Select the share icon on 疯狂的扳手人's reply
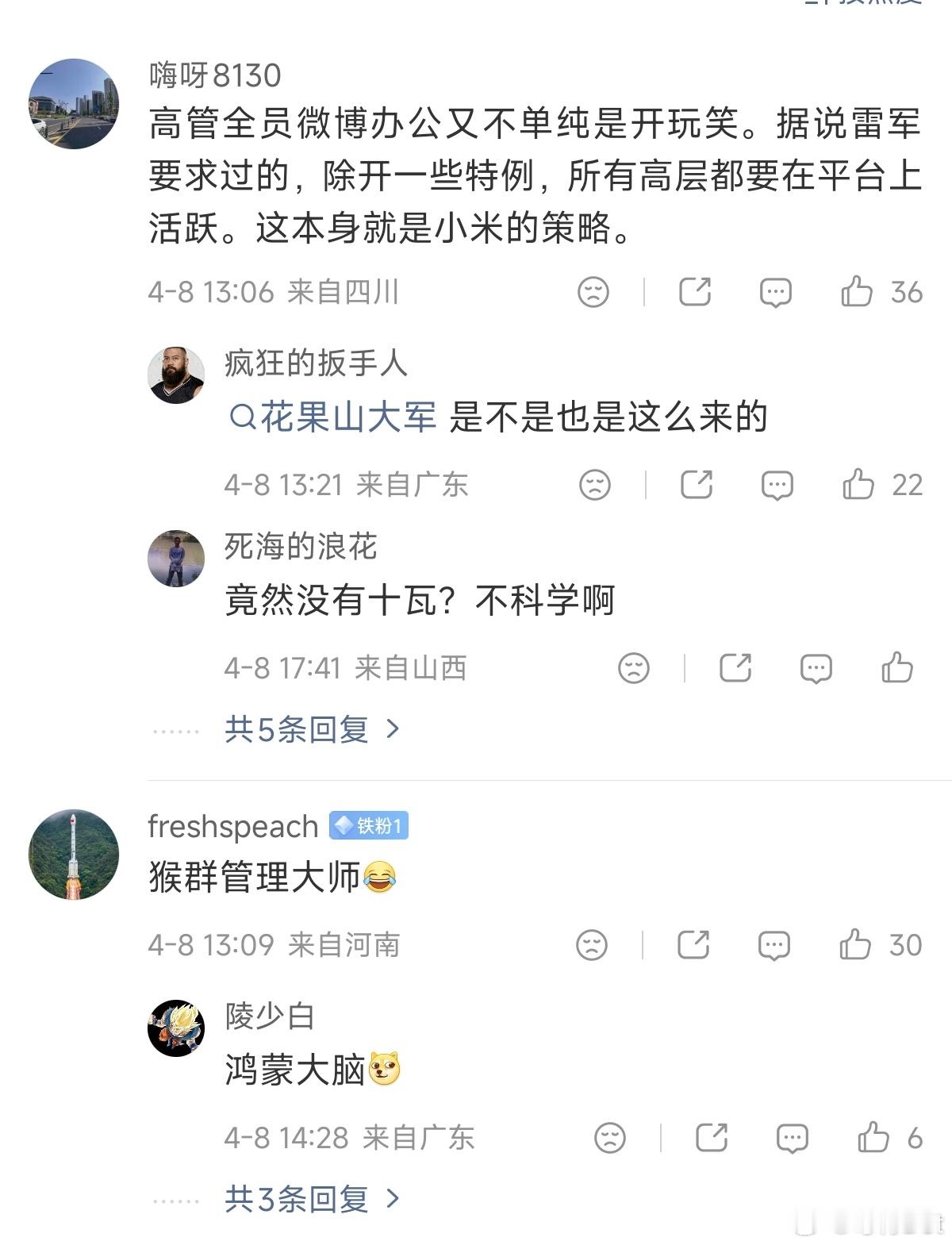952x1245 pixels. click(x=698, y=482)
